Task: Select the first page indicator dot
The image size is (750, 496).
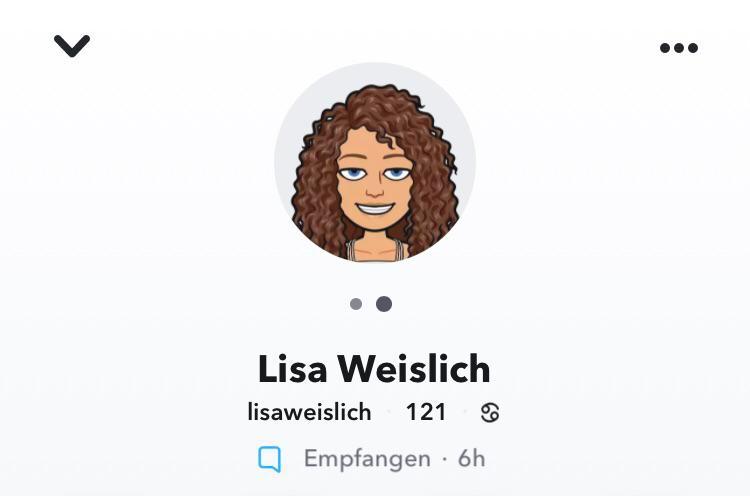Action: tap(356, 304)
